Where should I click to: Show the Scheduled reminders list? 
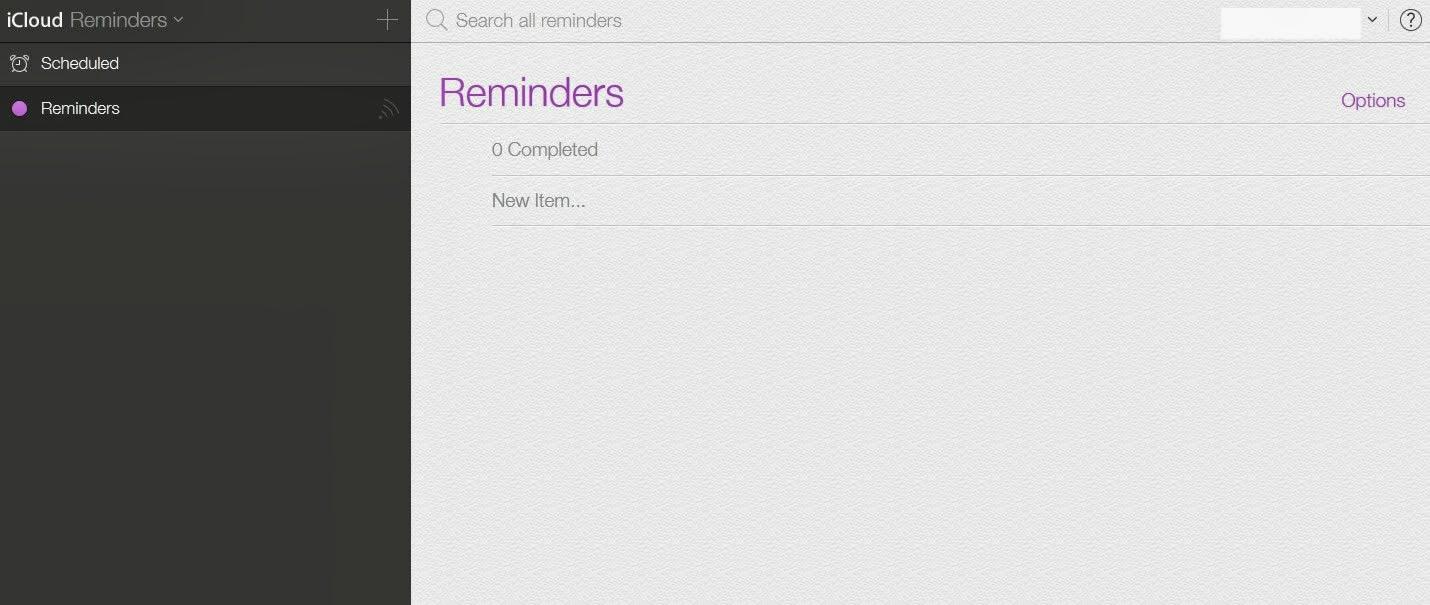pos(79,64)
